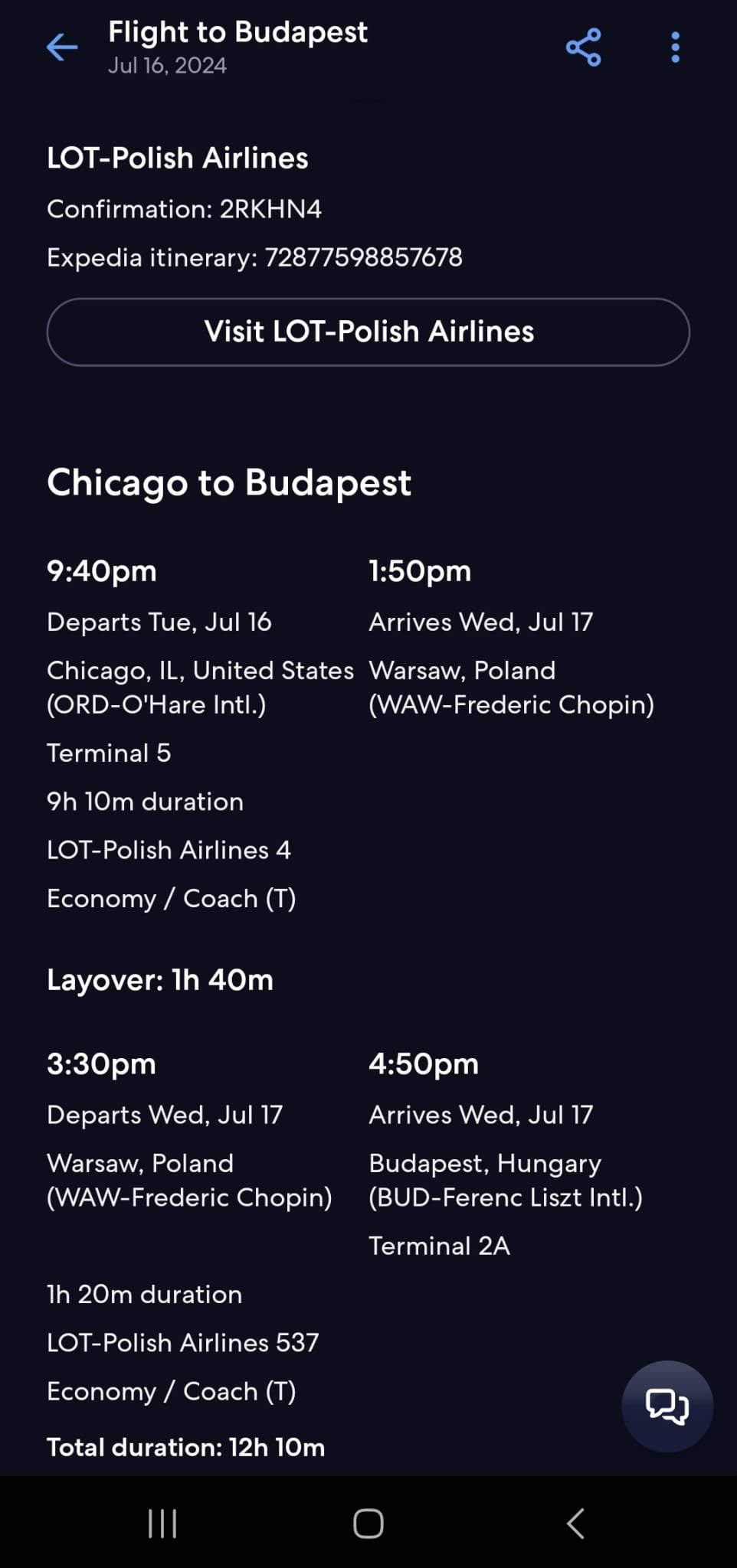This screenshot has width=737, height=1568.
Task: Tap Visit LOT-Polish Airlines button
Action: pos(368,332)
